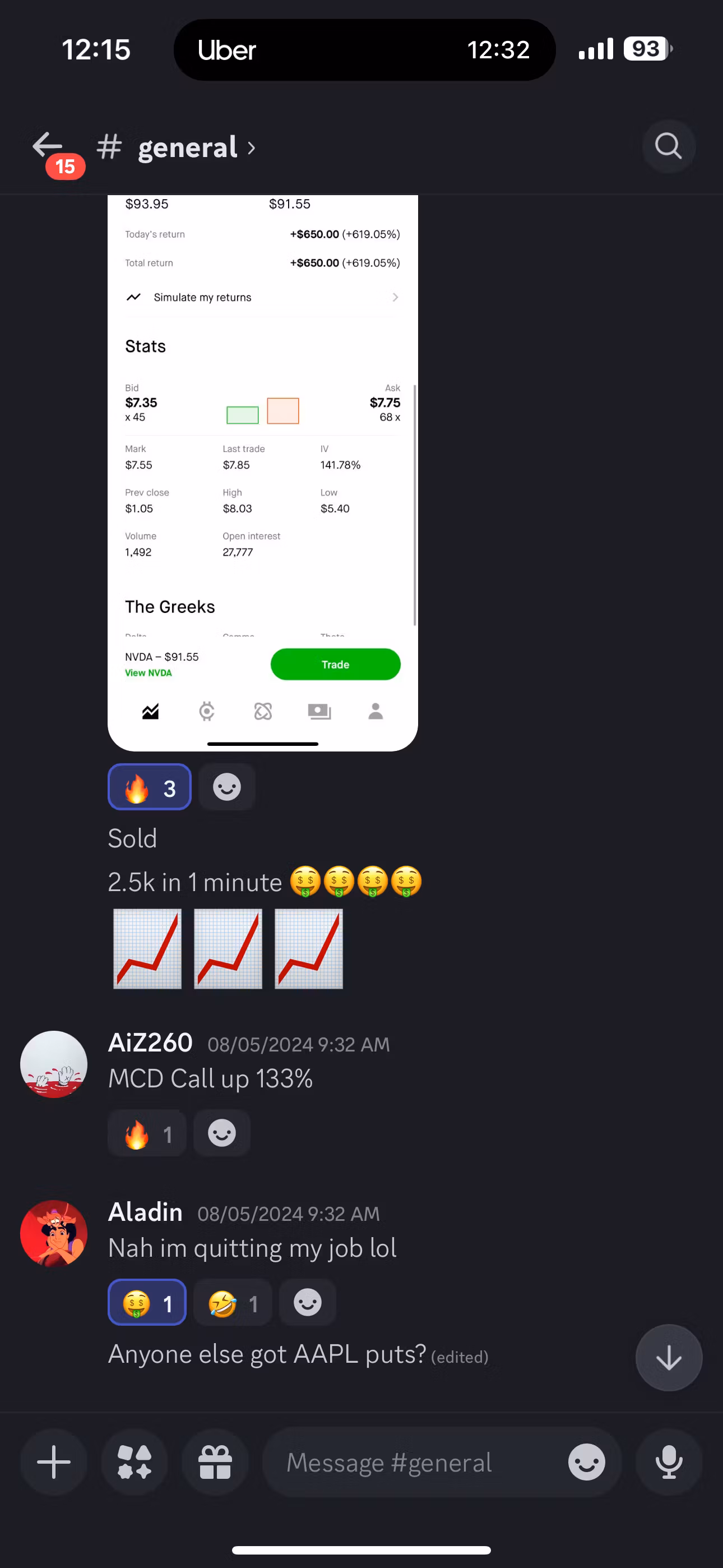Open the shared Robinhood screenshot image

[262, 475]
